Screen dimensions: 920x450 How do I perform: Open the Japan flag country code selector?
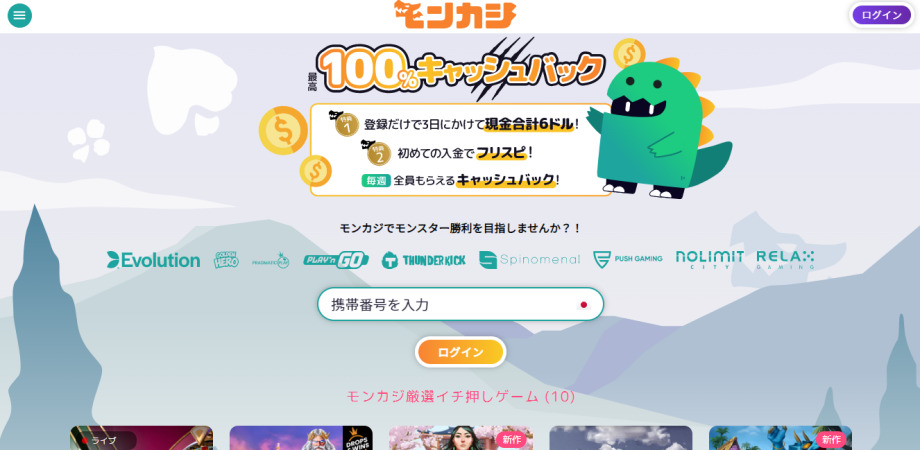(583, 305)
